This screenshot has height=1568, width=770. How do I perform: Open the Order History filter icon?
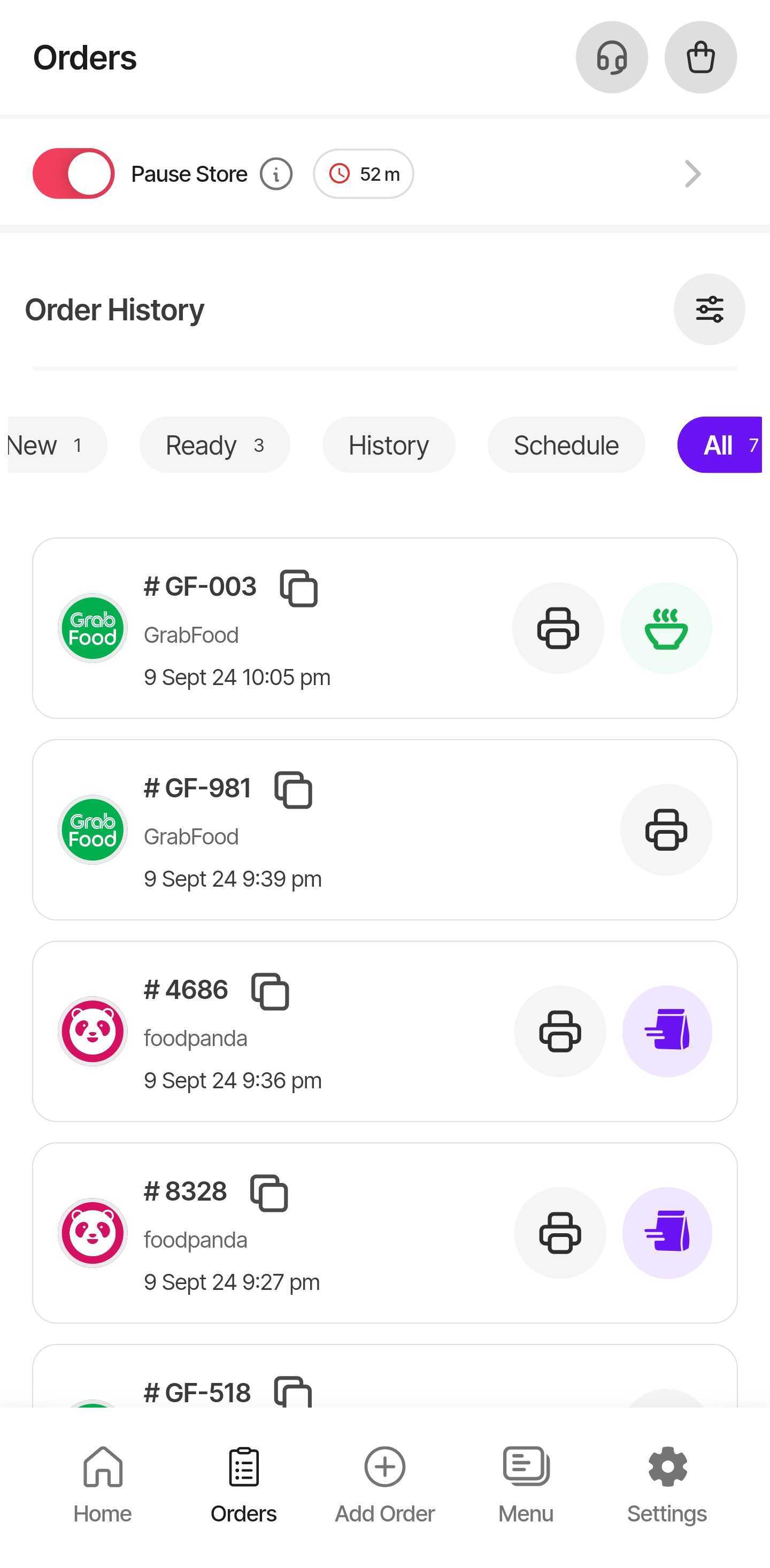709,309
